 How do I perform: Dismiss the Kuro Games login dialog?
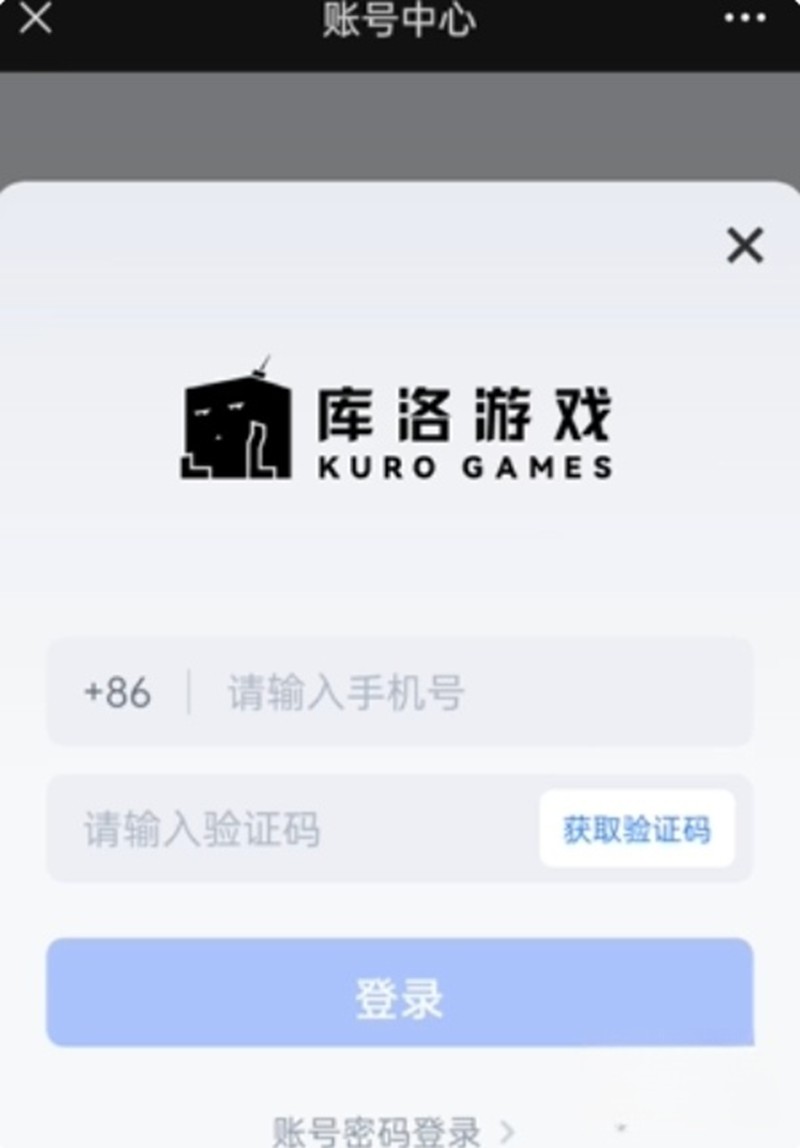point(744,245)
